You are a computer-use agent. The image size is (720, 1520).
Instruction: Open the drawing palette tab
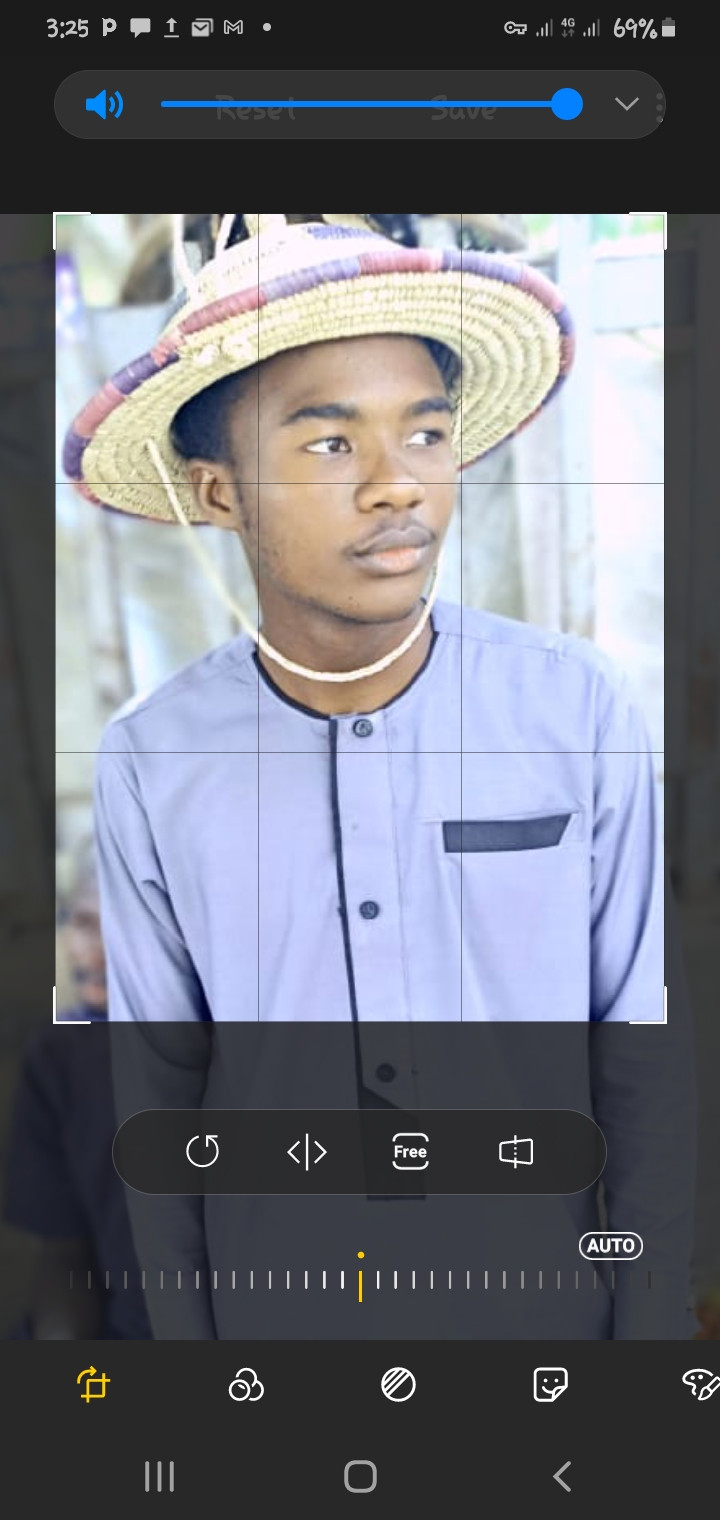tap(700, 1385)
